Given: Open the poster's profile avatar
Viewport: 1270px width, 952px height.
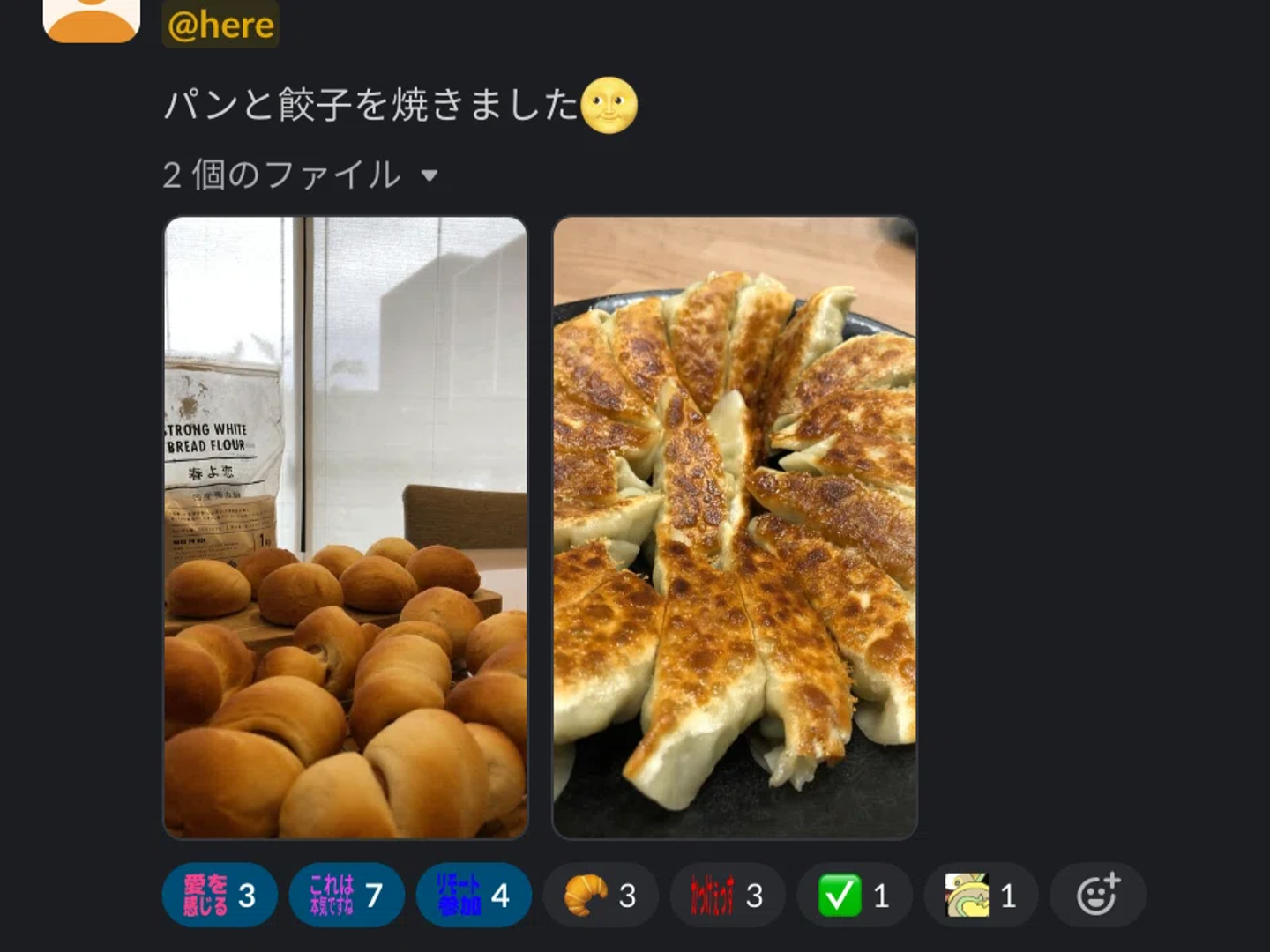Looking at the screenshot, I should 92,18.
